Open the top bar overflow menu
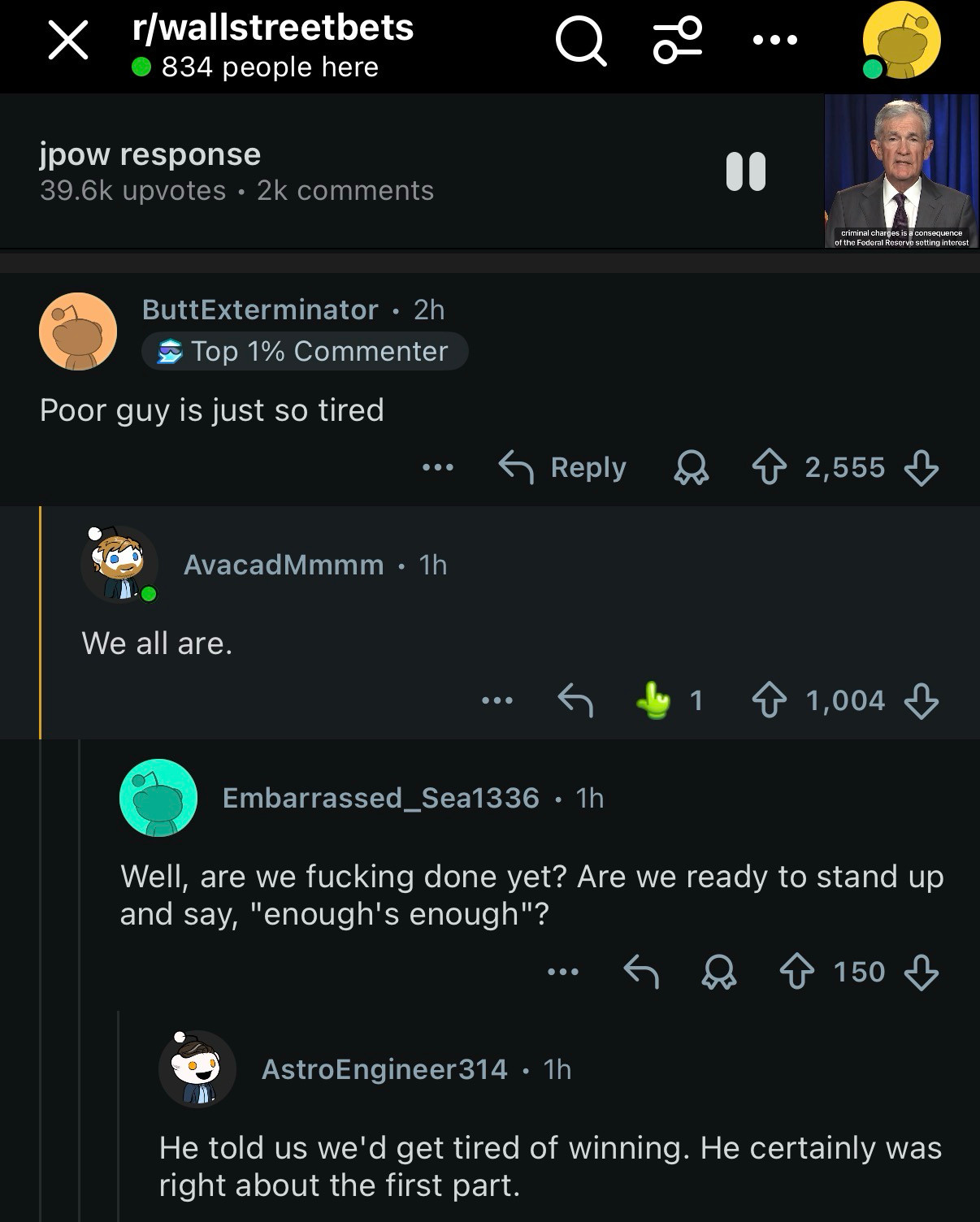Viewport: 980px width, 1222px height. pos(774,40)
